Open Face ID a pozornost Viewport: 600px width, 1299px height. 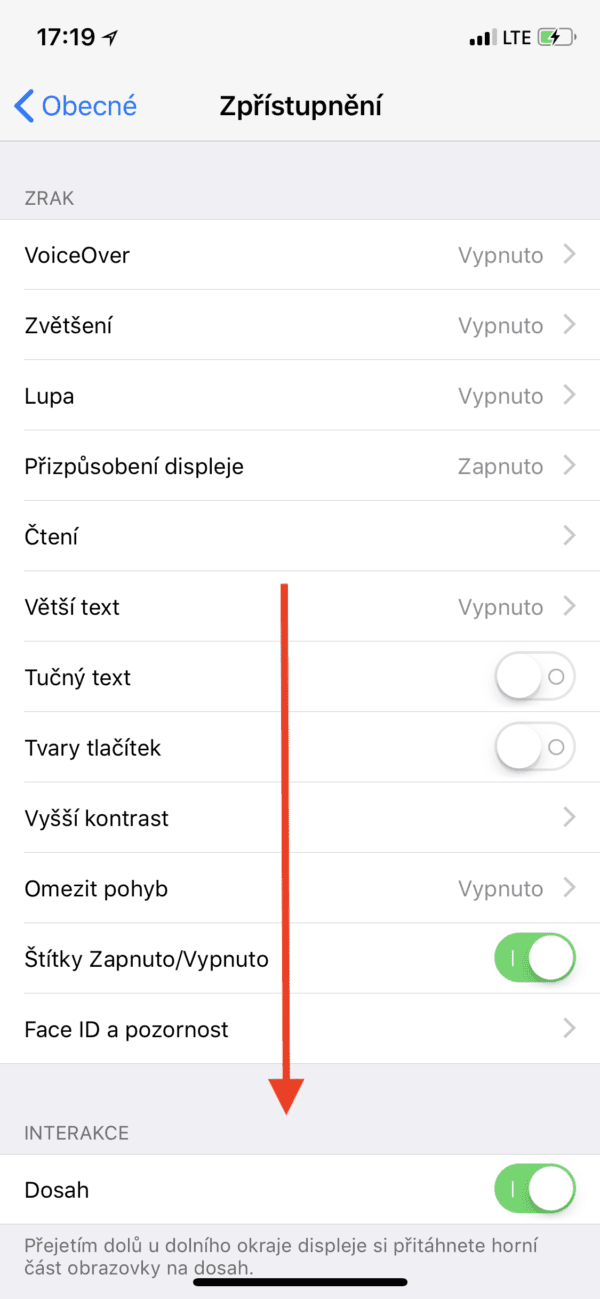[x=300, y=1029]
